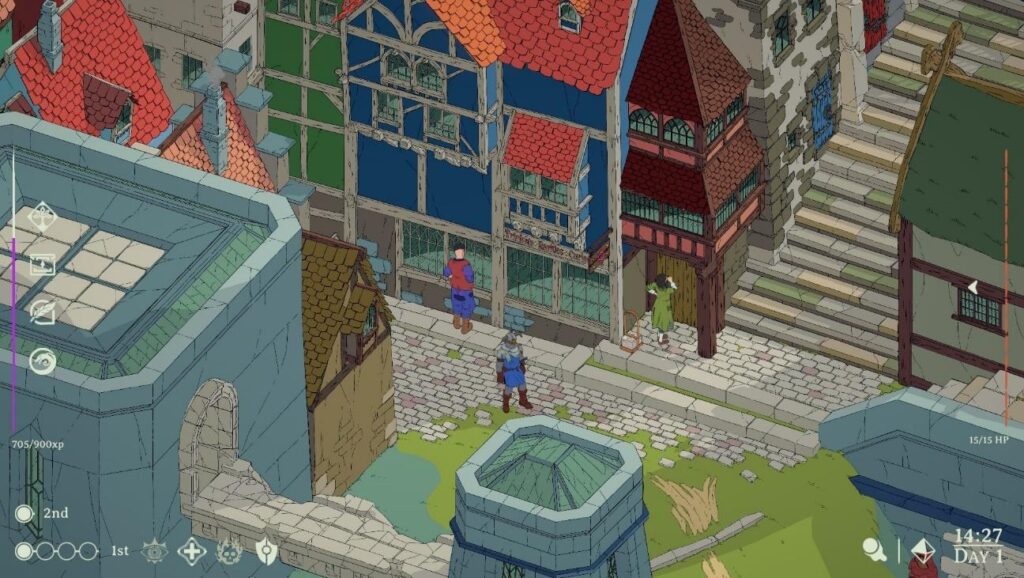Select the cross plus ability icon
Screen dimensions: 1024x578
[192, 550]
